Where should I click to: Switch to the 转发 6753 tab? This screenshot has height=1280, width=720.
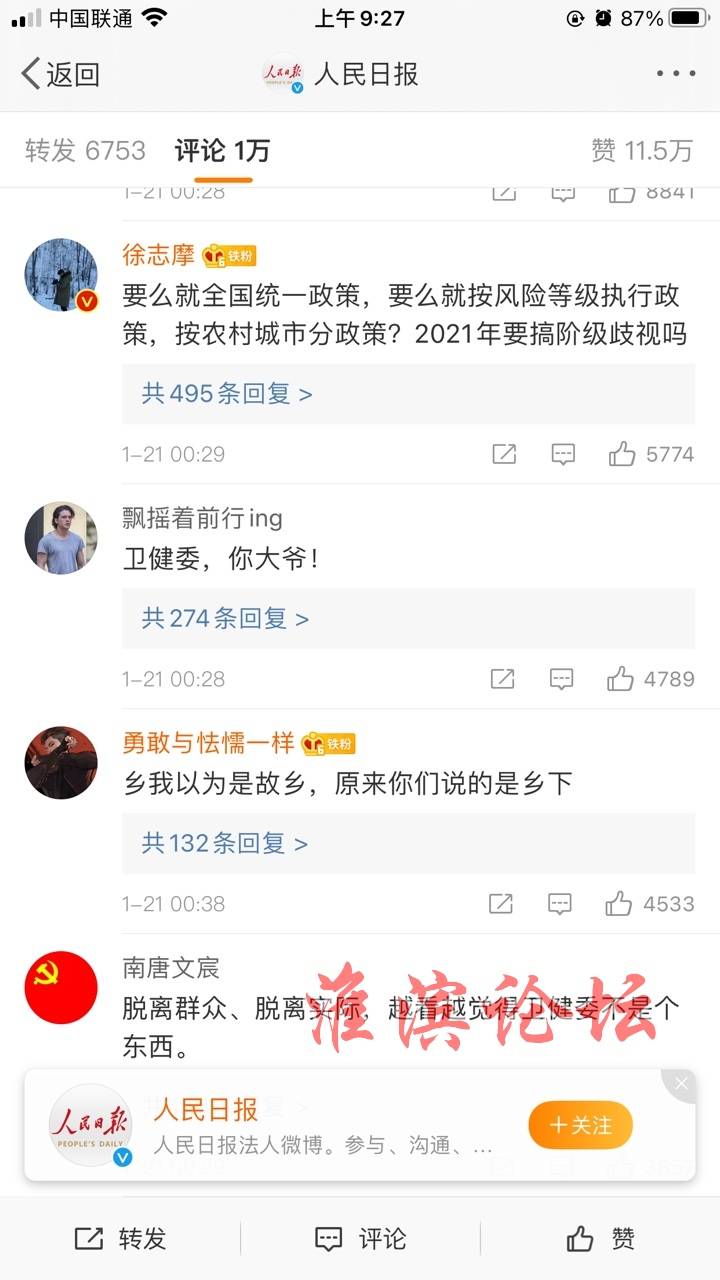click(x=85, y=151)
